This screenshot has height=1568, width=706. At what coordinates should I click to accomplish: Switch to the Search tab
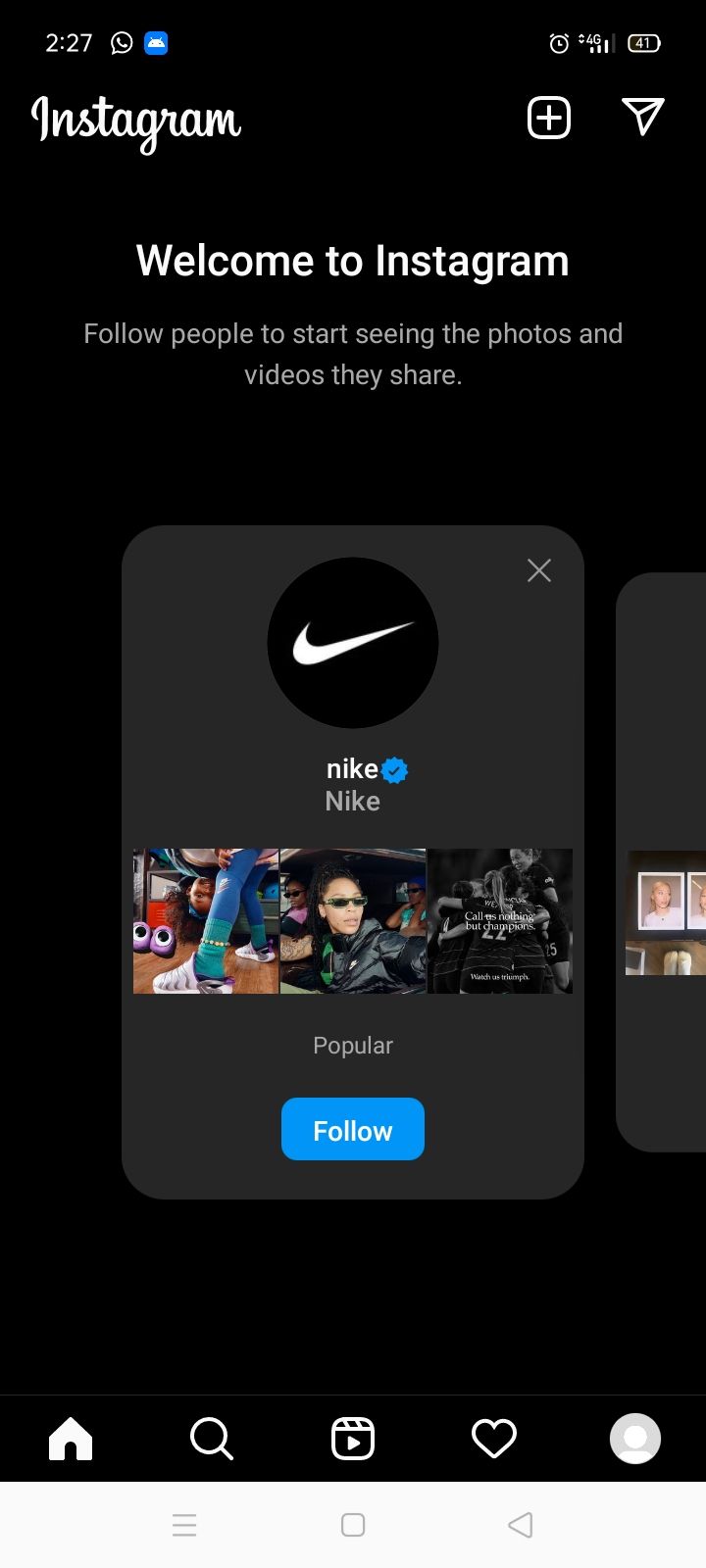tap(212, 1439)
